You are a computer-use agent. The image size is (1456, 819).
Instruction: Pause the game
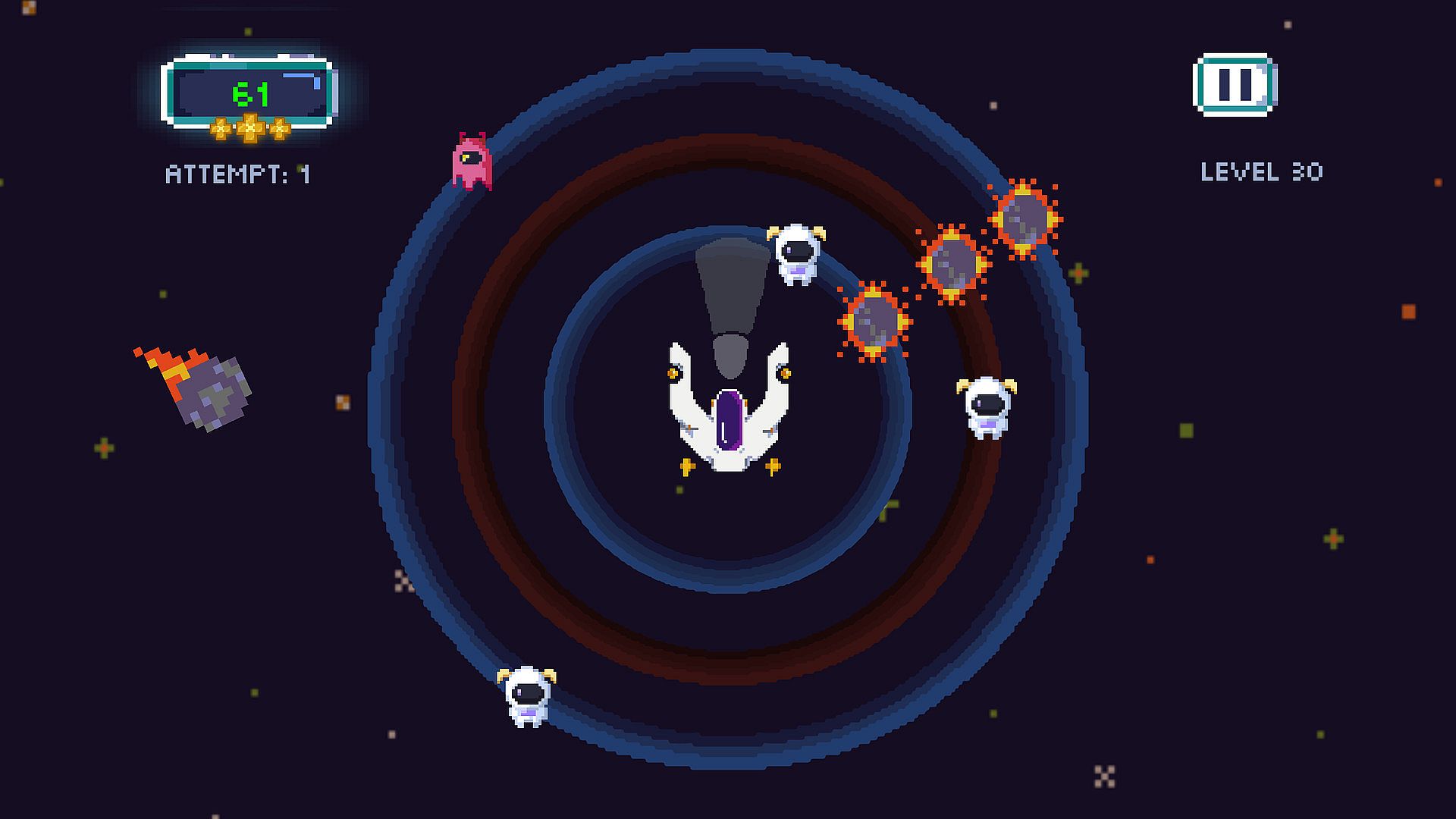[x=1235, y=84]
